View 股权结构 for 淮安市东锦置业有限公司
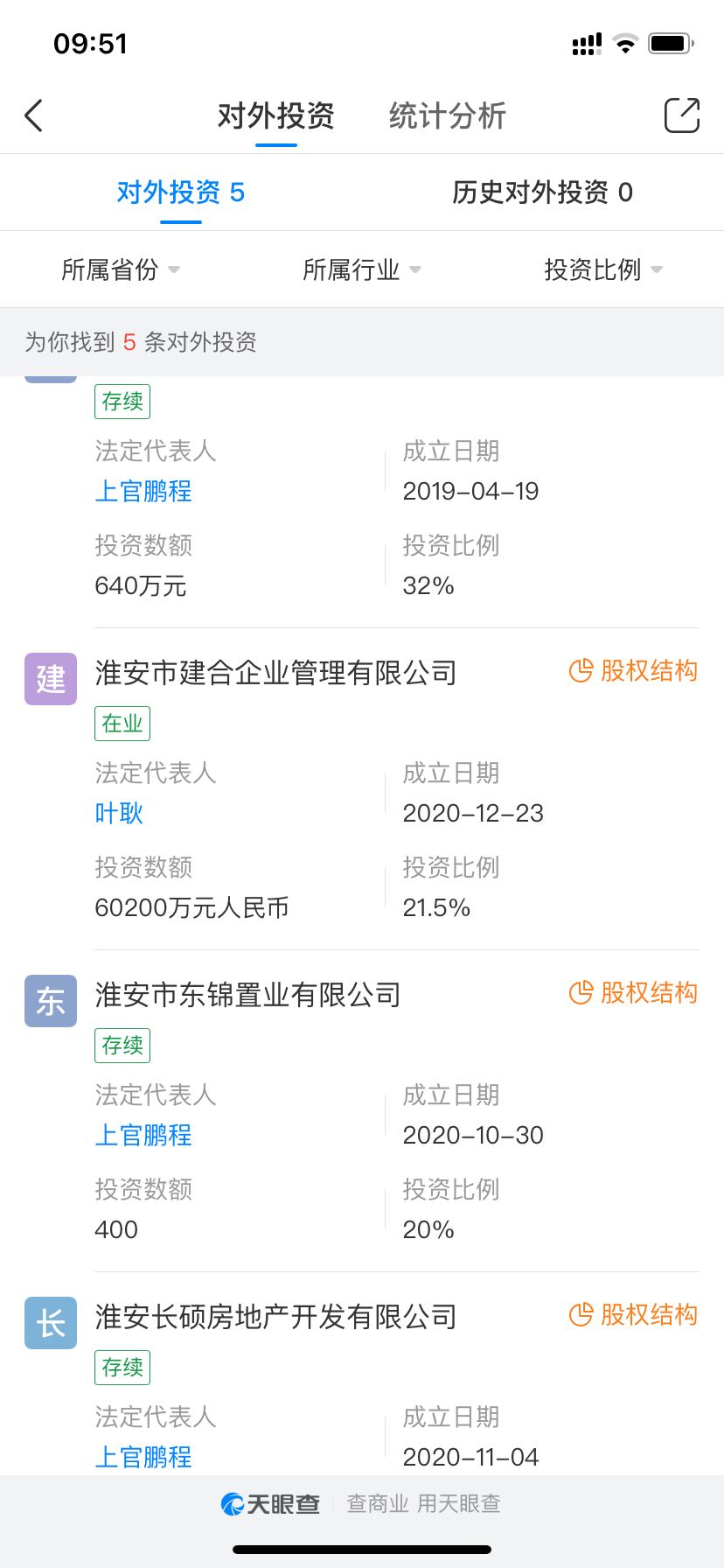The width and height of the screenshot is (724, 1568). tap(633, 993)
